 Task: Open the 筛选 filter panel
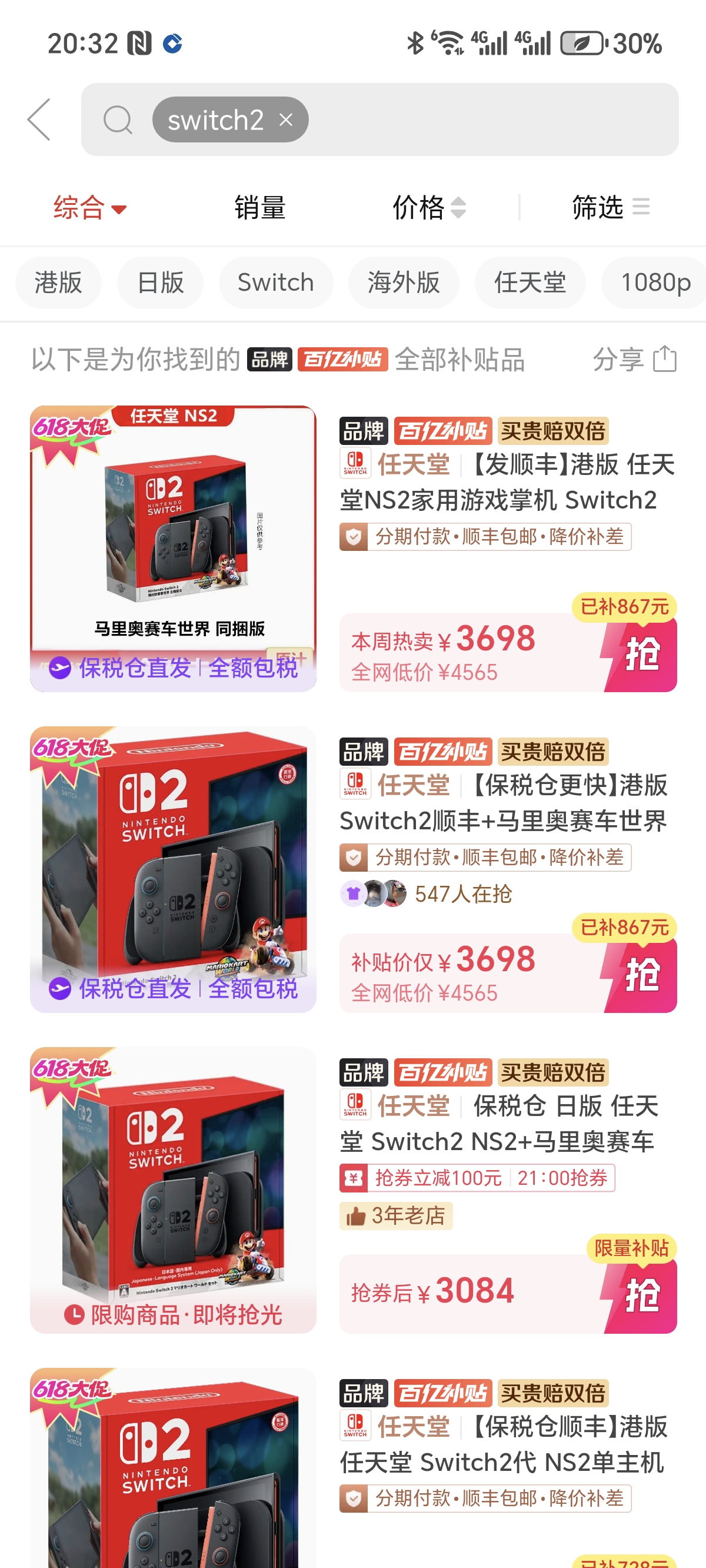(x=610, y=208)
